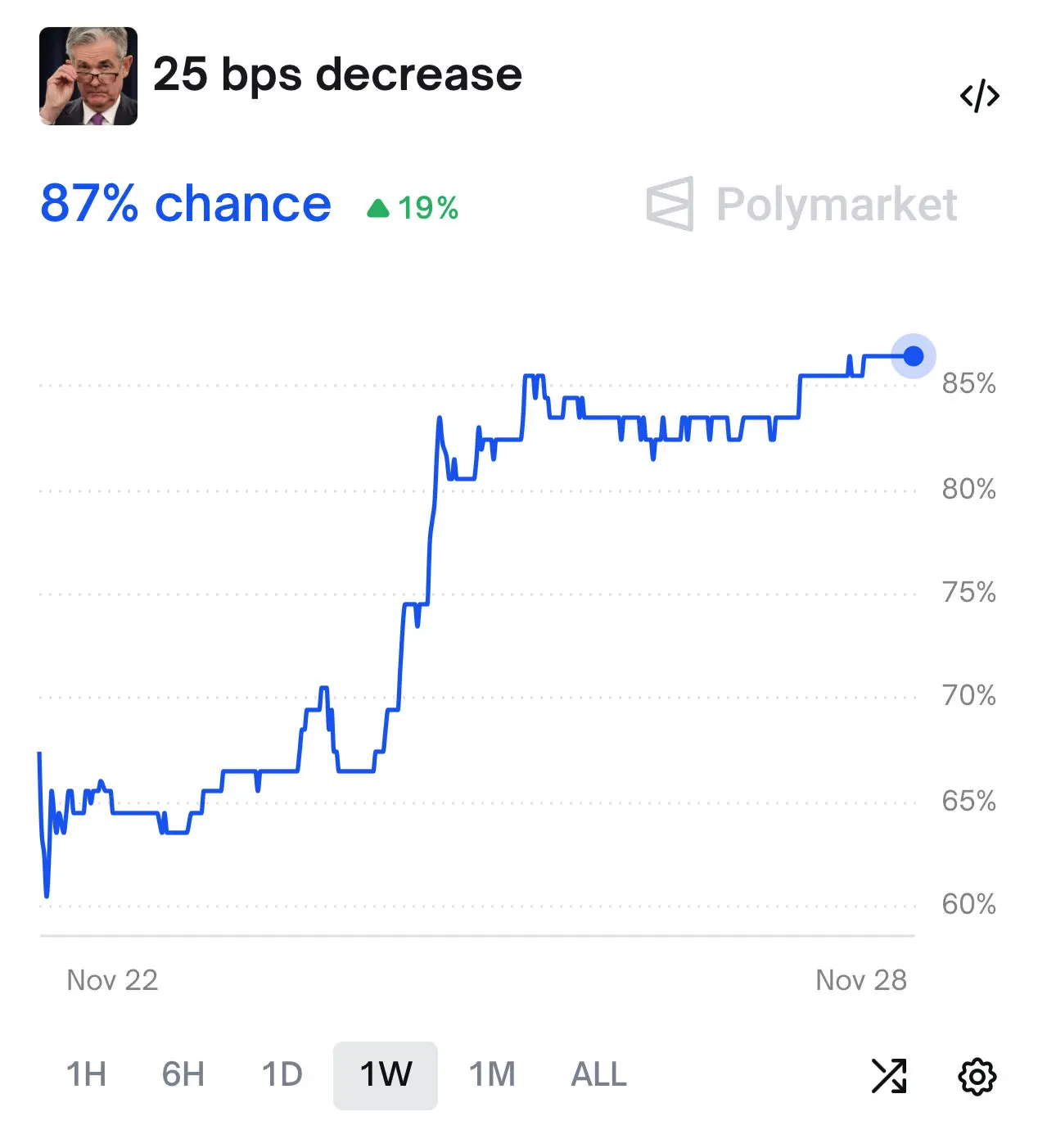The height and width of the screenshot is (1148, 1056).
Task: Click the Nov 22 date label
Action: pos(113,980)
